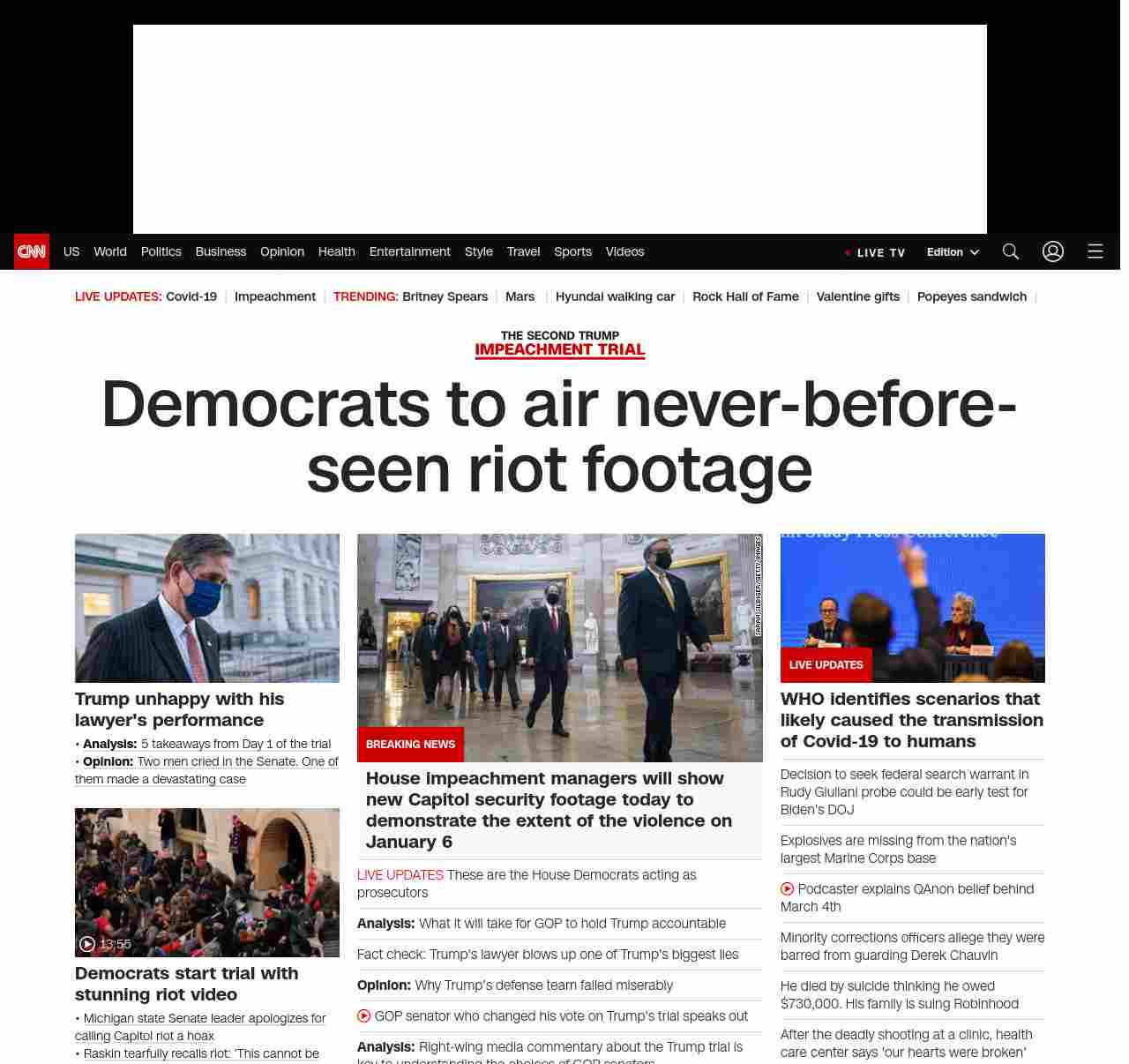Expand the Edition dropdown
Viewport: 1129px width, 1064px height.
pos(953,252)
